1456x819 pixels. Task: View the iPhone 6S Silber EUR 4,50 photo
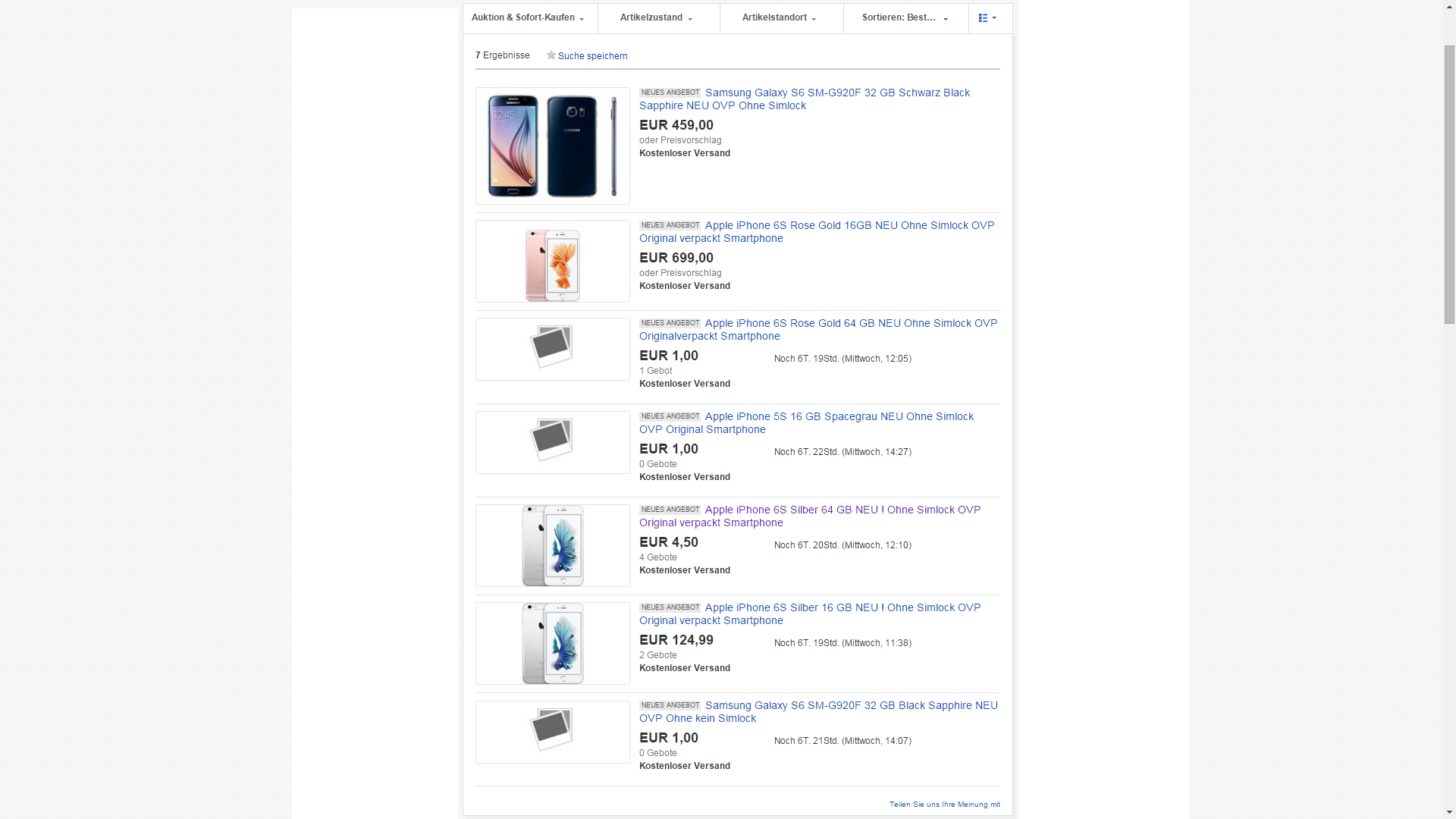pos(552,545)
